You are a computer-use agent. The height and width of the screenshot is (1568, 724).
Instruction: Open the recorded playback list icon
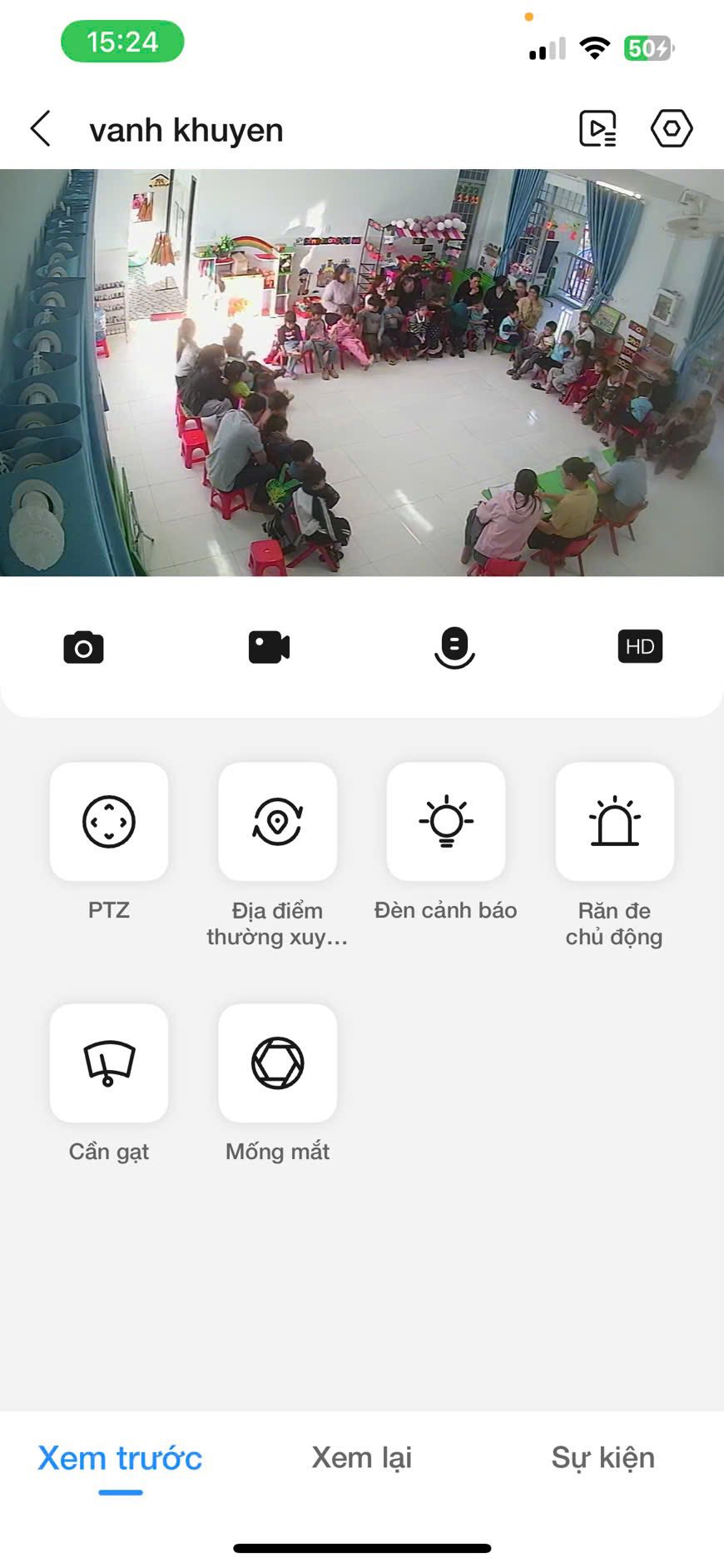[x=598, y=129]
